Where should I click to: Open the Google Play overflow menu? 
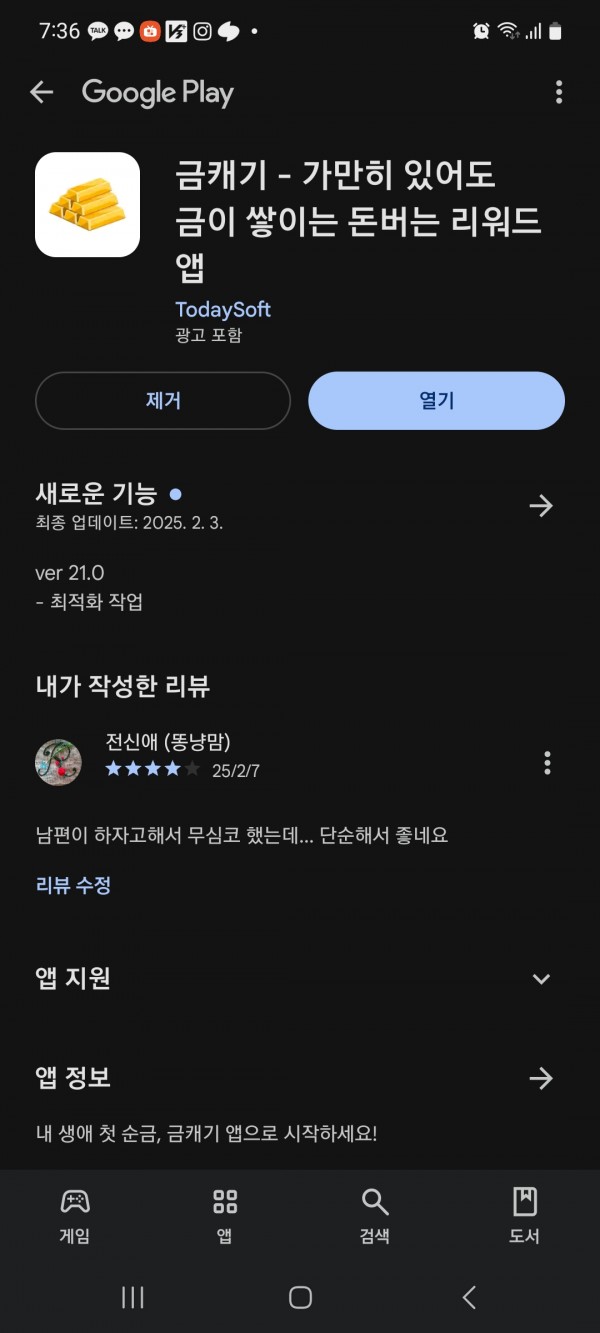tap(558, 93)
